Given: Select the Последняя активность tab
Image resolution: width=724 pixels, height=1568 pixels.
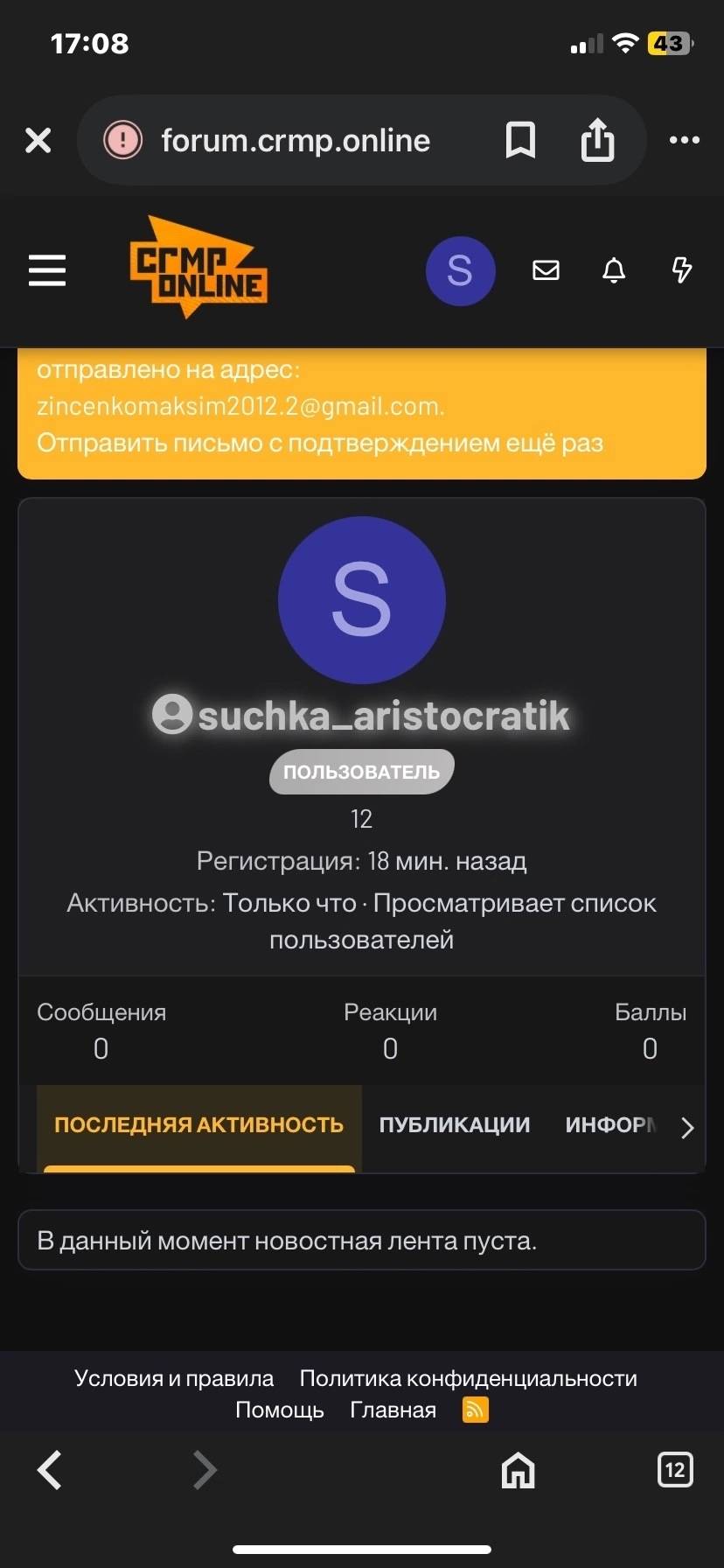Looking at the screenshot, I should click(x=198, y=1125).
